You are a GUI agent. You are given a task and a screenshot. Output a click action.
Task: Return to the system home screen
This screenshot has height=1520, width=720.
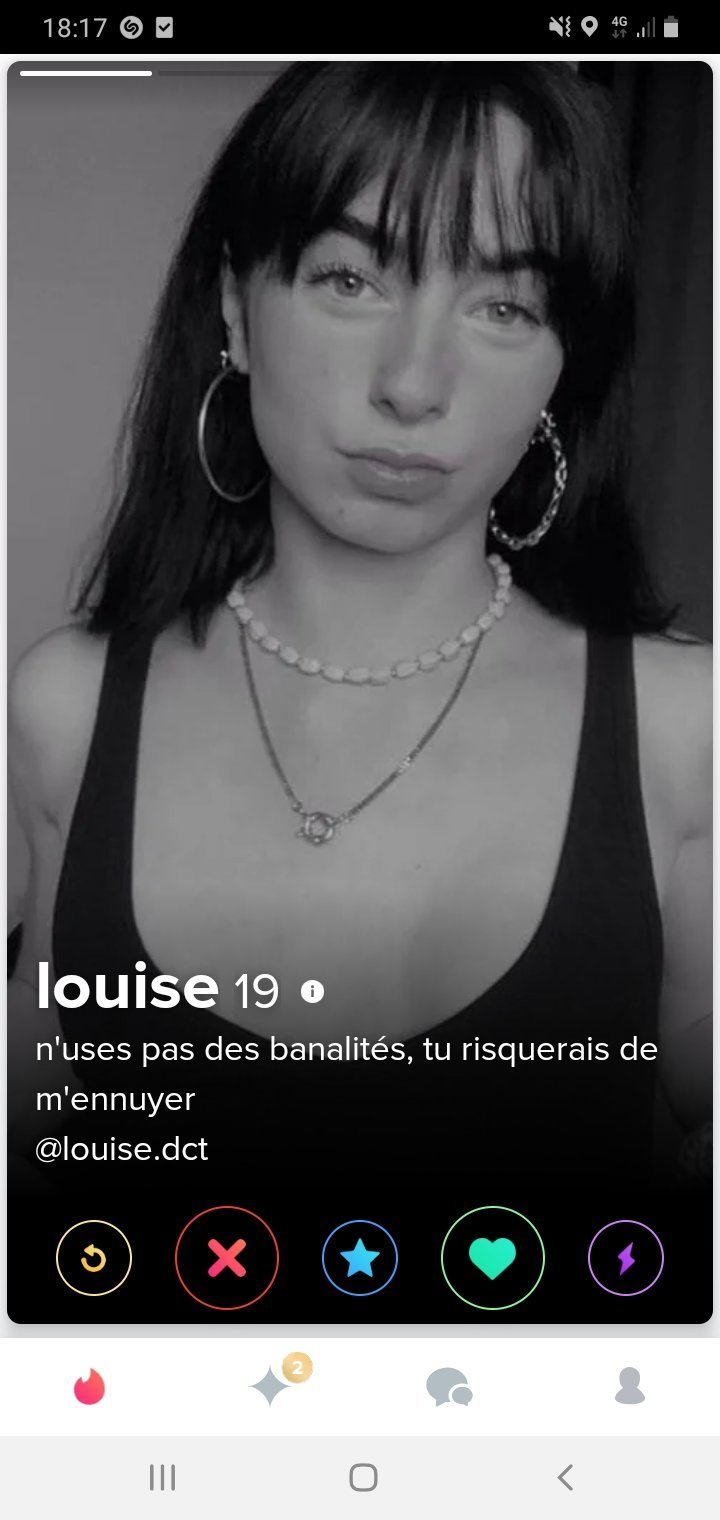363,1477
